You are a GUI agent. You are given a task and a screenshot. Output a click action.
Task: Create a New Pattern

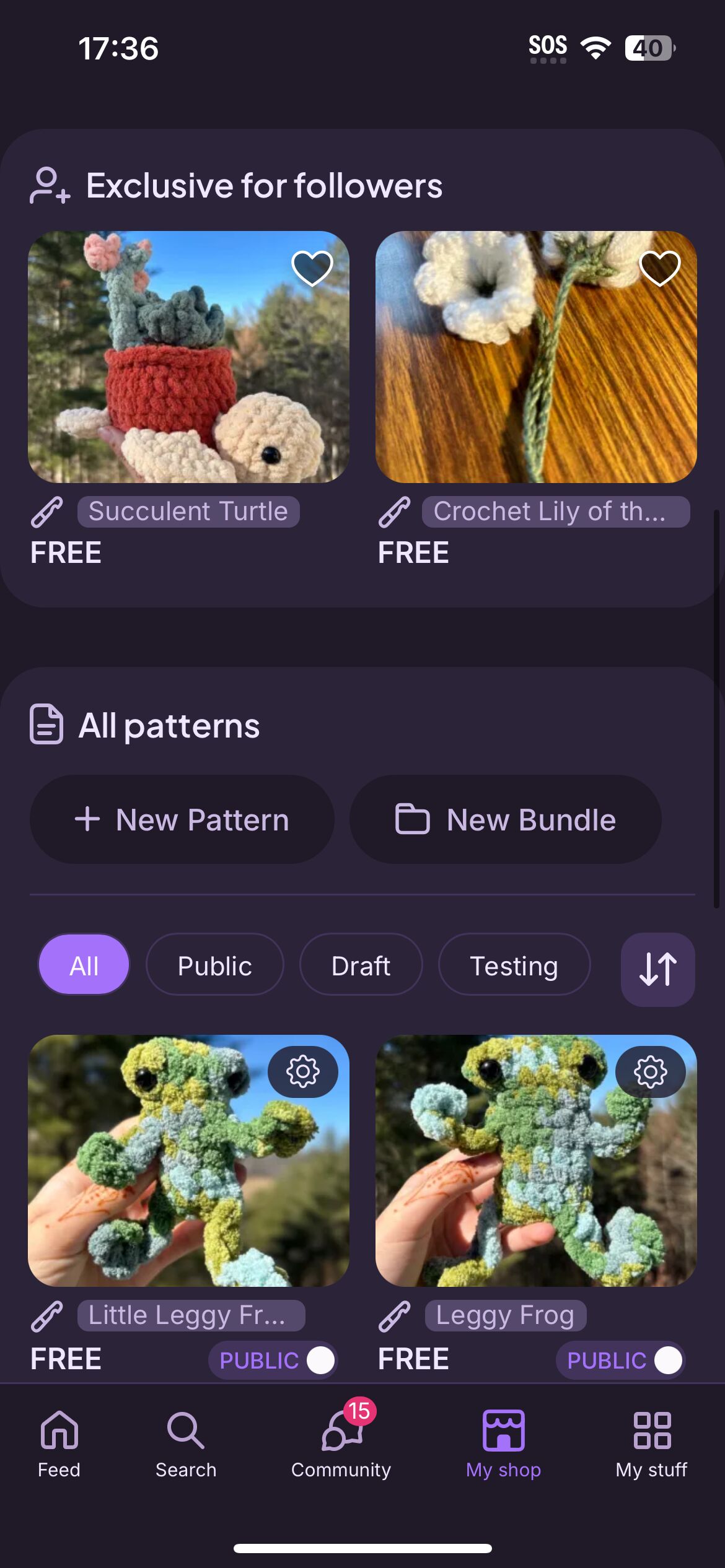pyautogui.click(x=182, y=819)
